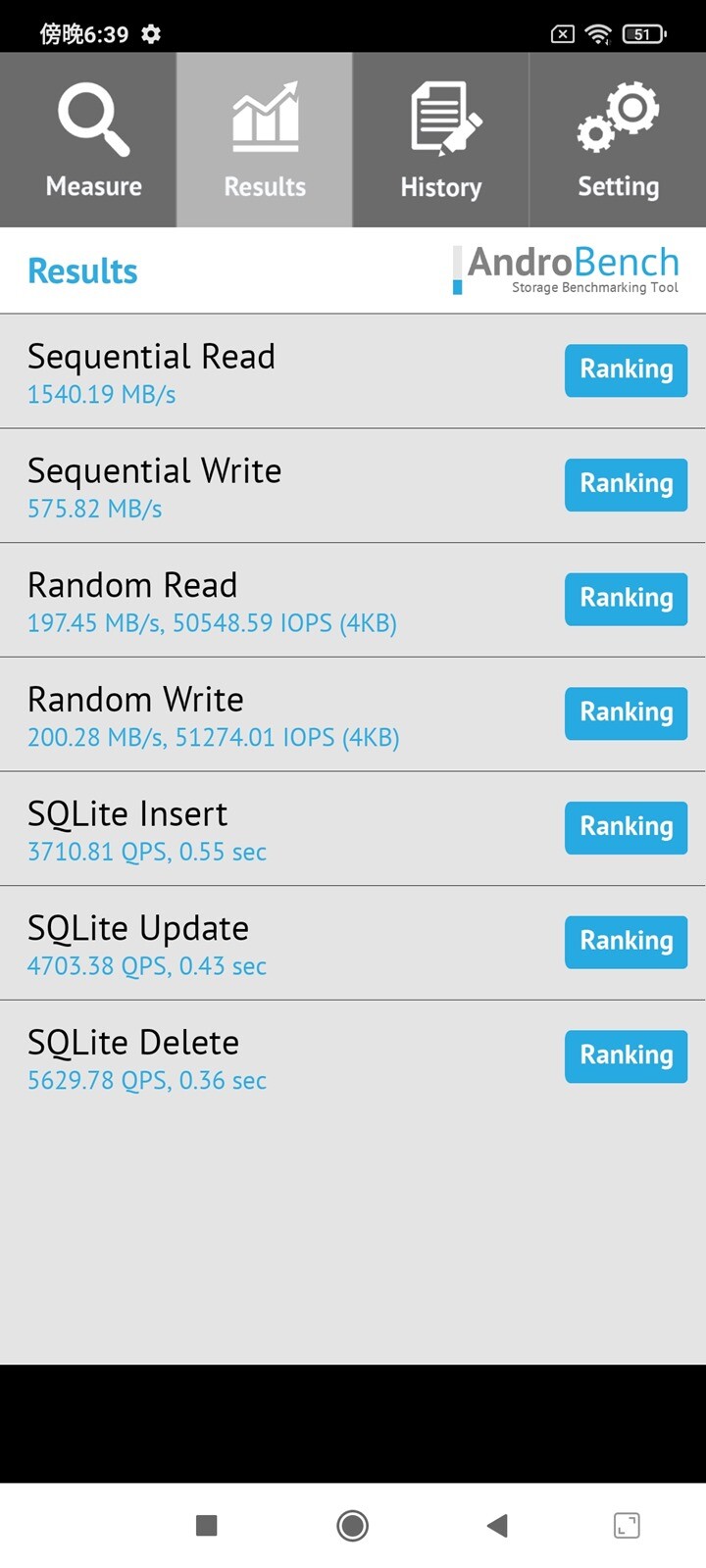Select the Results tab

[265, 140]
